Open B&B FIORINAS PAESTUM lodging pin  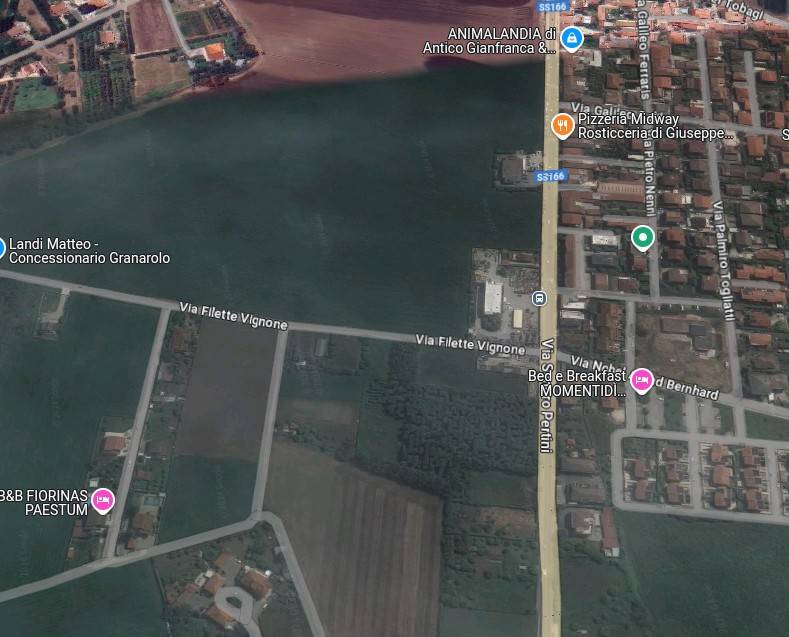pyautogui.click(x=102, y=500)
